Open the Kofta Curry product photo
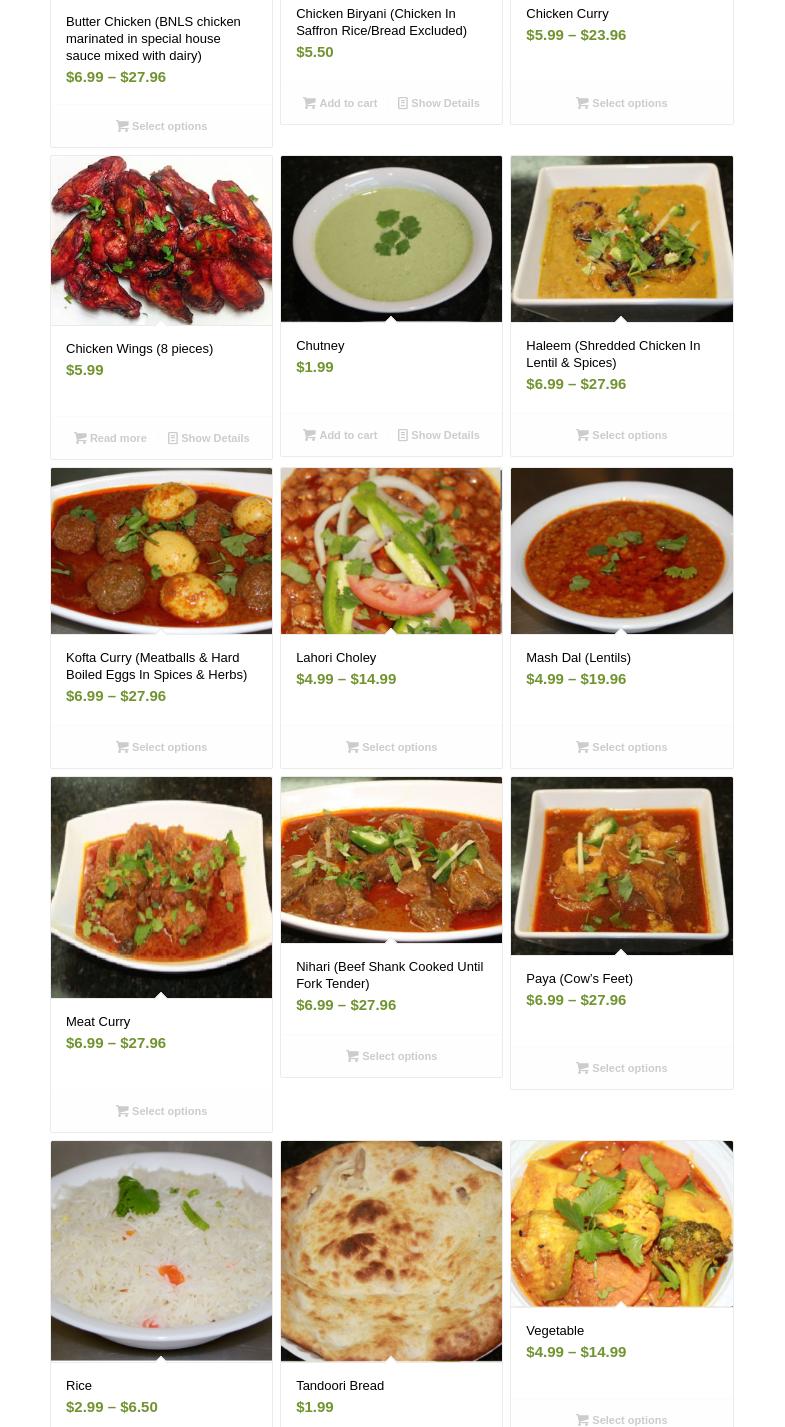The image size is (785, 1427). (161, 551)
